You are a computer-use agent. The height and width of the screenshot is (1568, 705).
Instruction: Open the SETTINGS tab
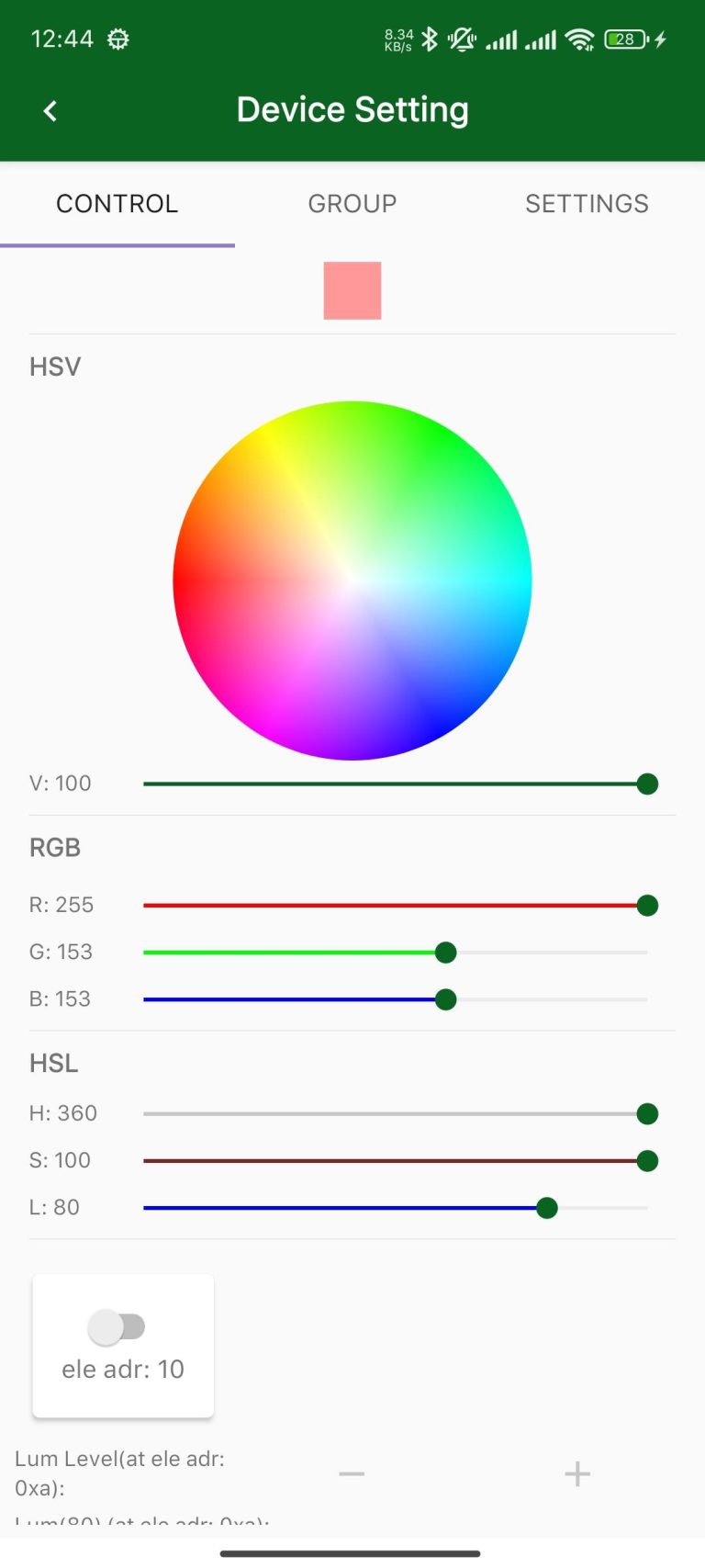click(x=587, y=203)
